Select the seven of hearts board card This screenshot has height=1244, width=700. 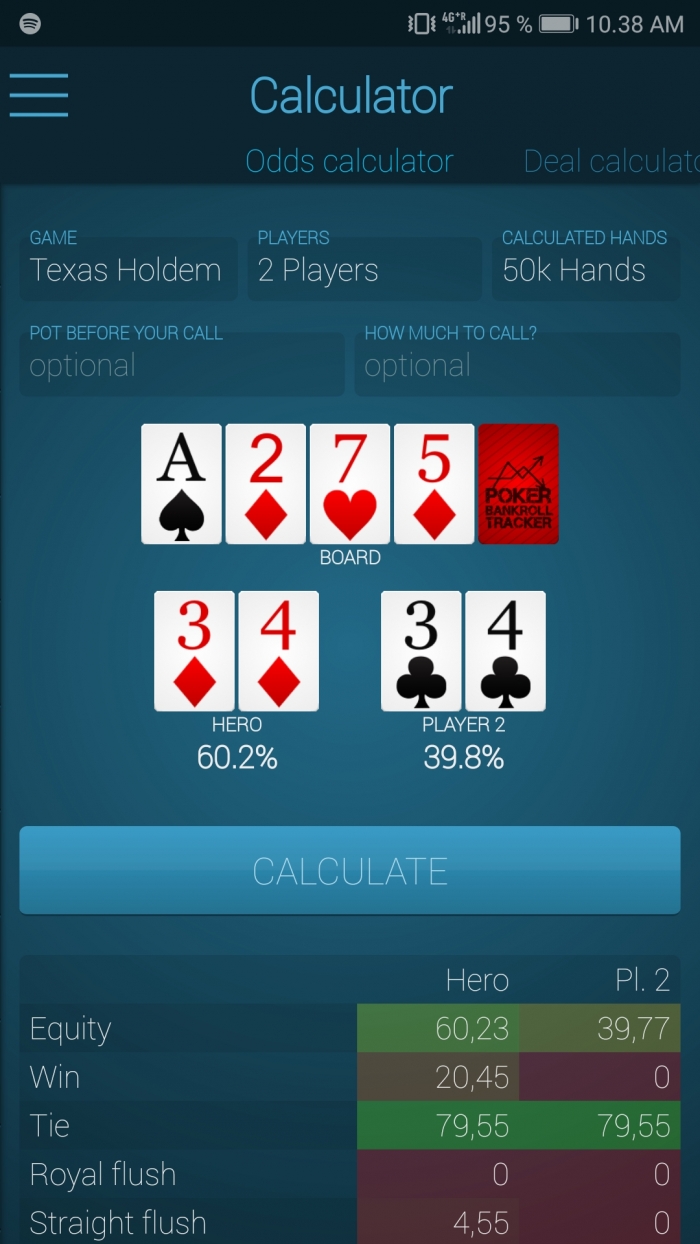click(350, 484)
